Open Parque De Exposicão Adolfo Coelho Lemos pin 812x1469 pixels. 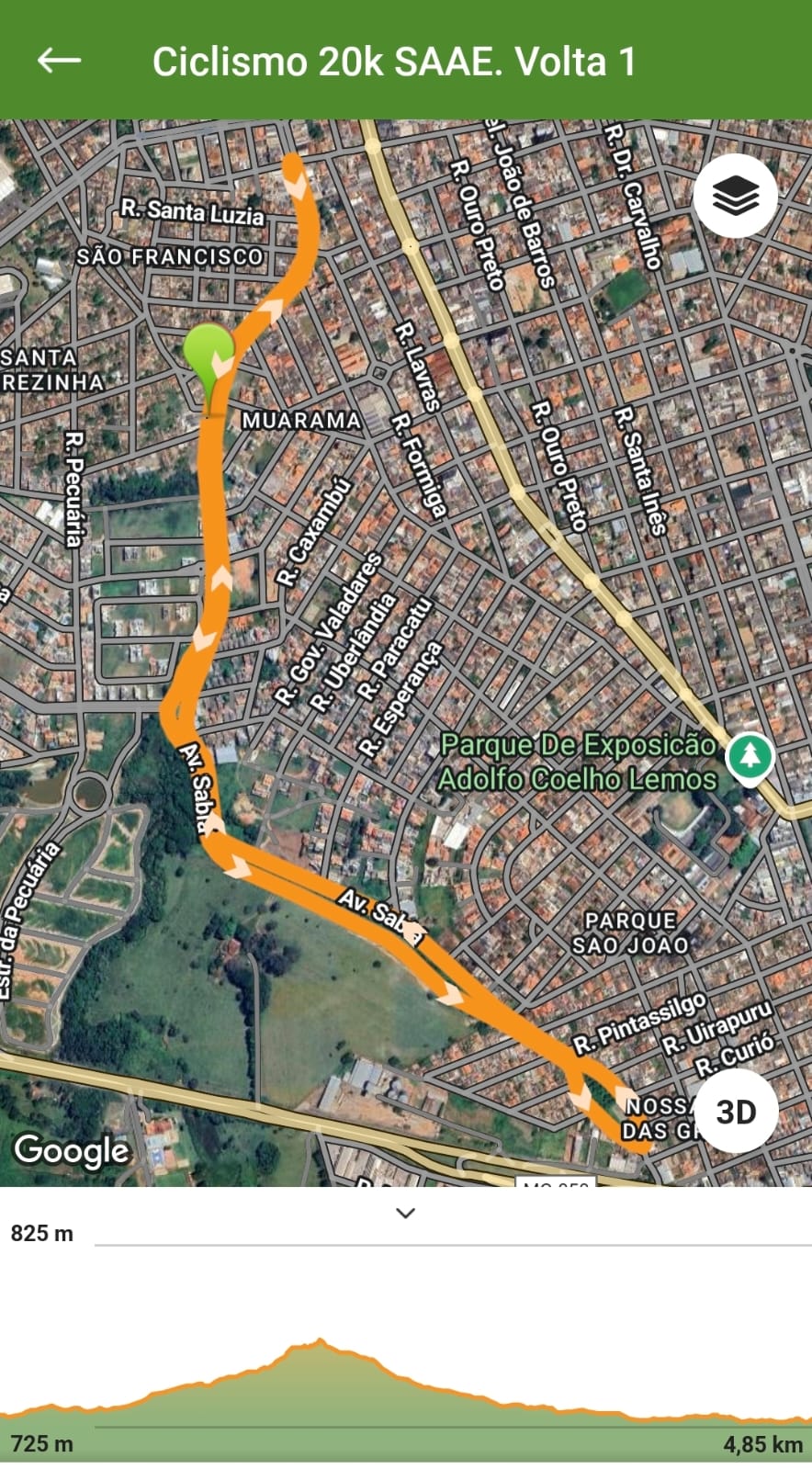click(x=750, y=760)
